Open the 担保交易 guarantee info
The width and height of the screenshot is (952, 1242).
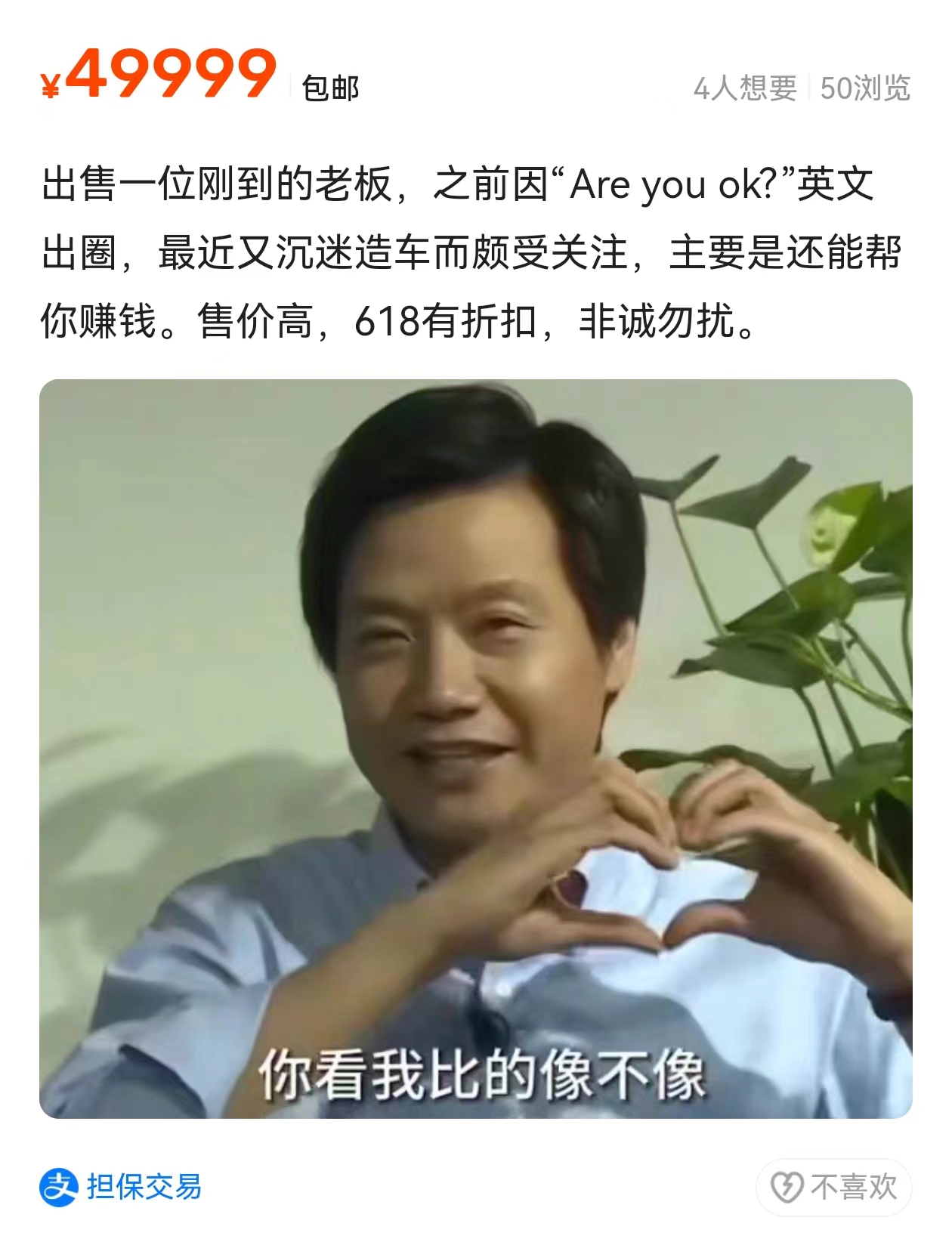click(x=122, y=1187)
